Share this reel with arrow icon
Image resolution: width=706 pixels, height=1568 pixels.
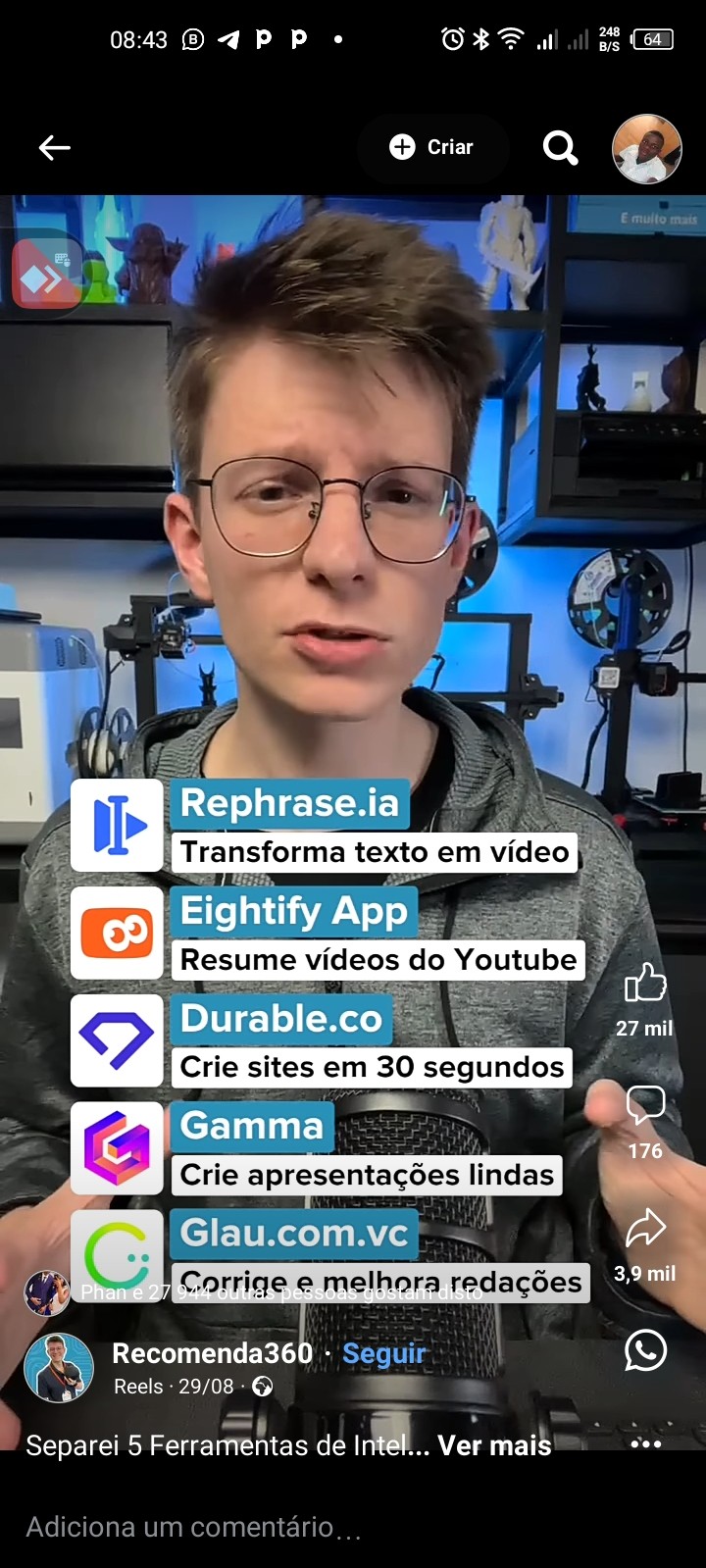[645, 1228]
